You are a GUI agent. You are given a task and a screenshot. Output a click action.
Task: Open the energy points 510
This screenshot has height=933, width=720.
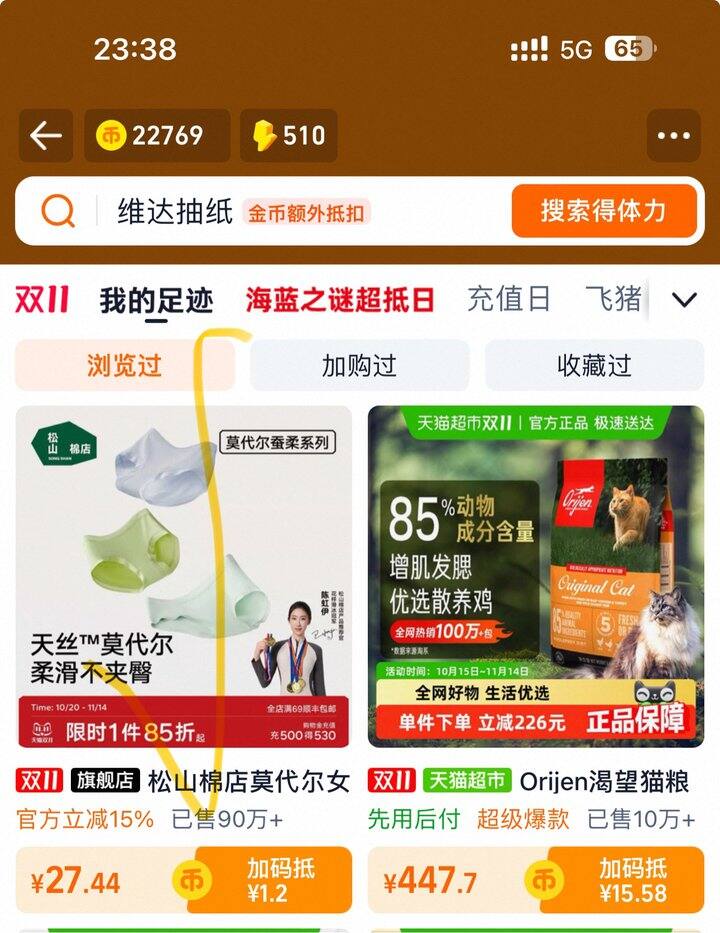coord(288,136)
